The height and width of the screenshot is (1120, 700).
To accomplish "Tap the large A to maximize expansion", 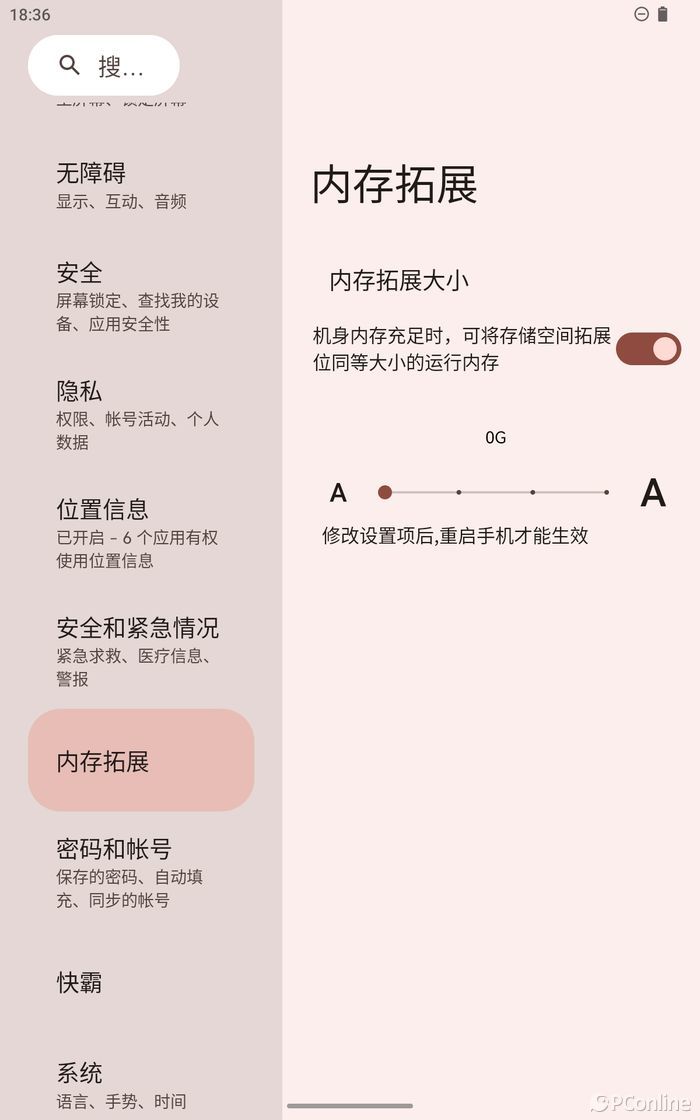I will point(653,492).
